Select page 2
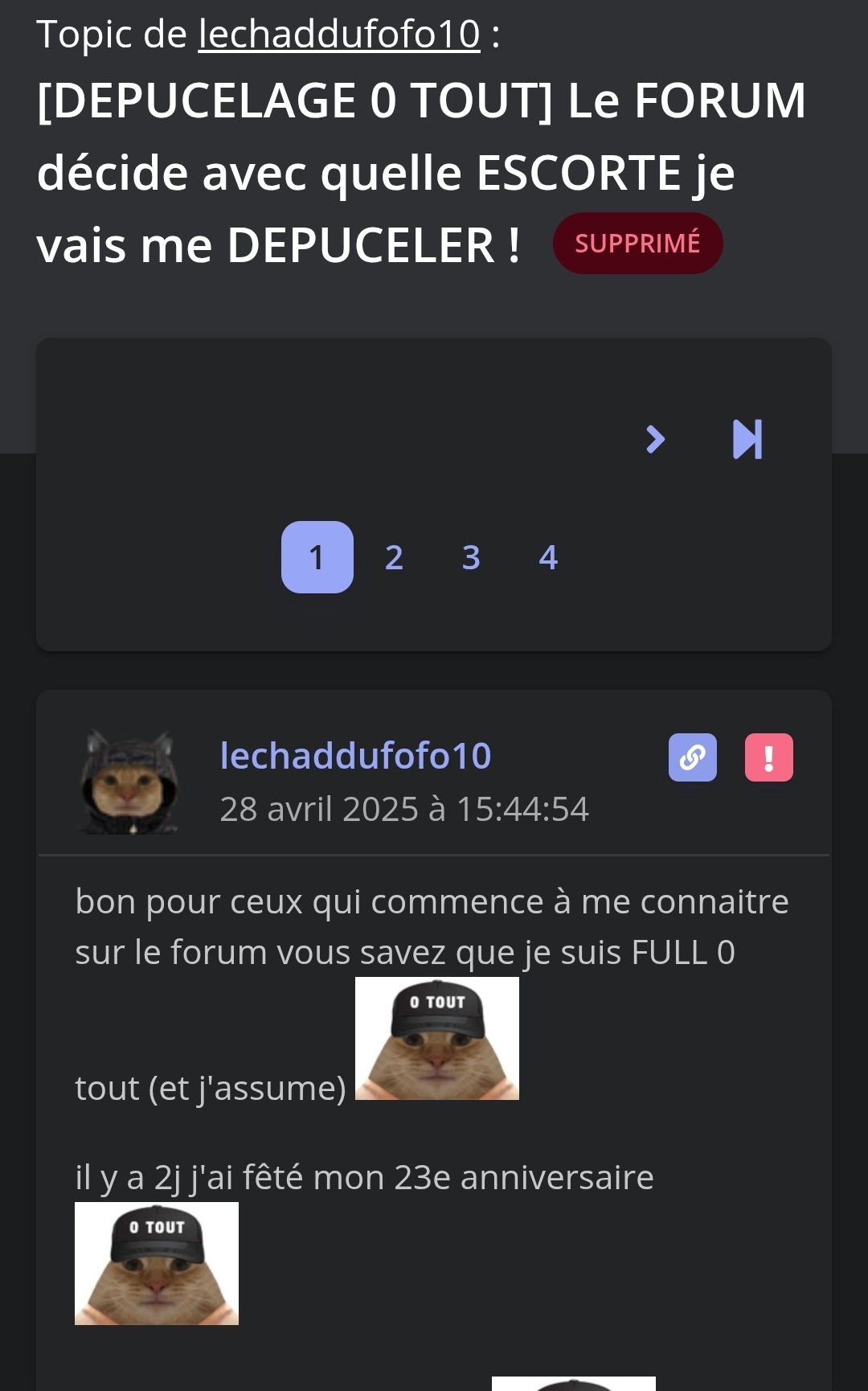Screen dimensions: 868x1391 coord(394,557)
